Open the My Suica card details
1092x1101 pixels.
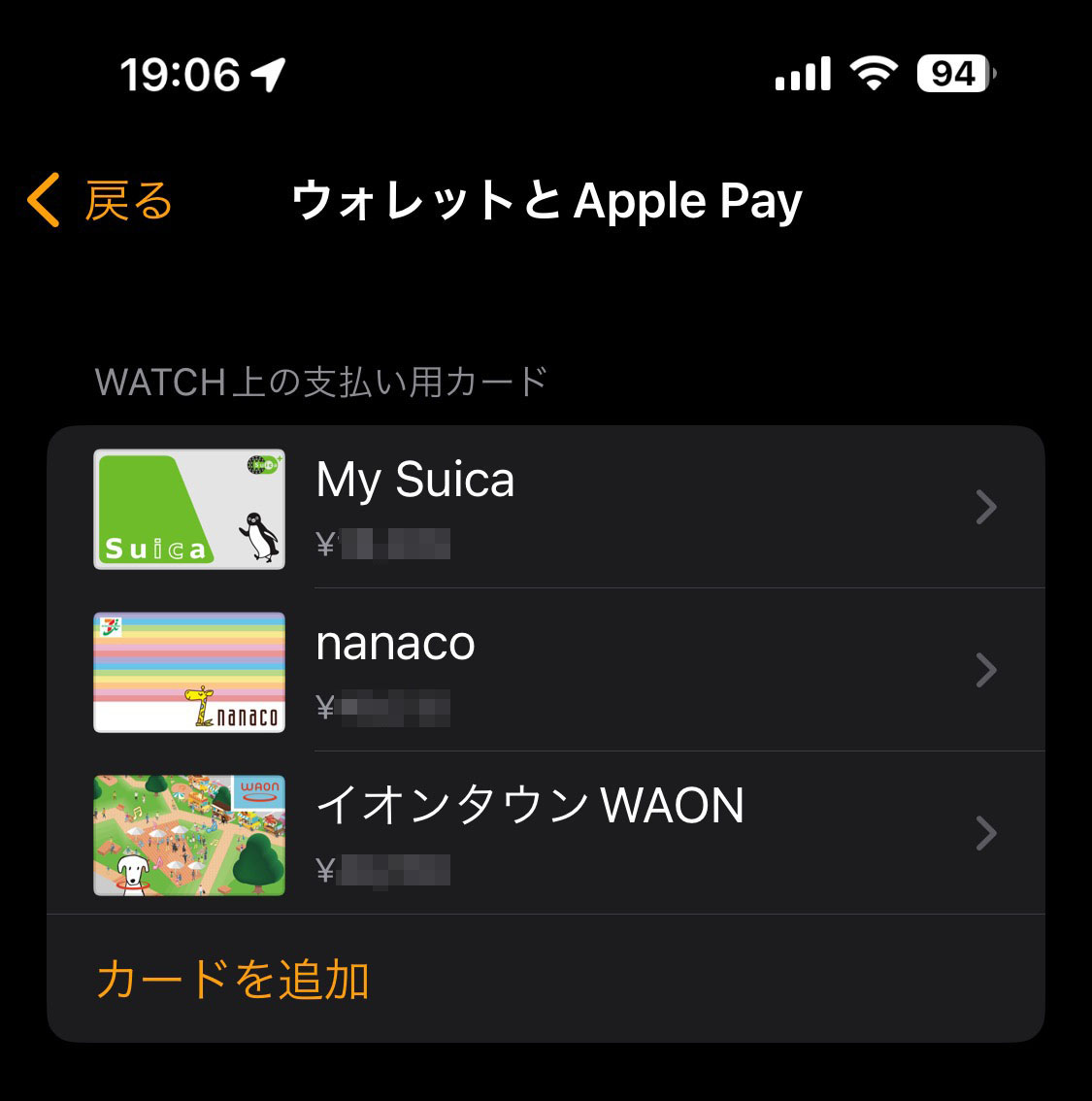pos(985,507)
